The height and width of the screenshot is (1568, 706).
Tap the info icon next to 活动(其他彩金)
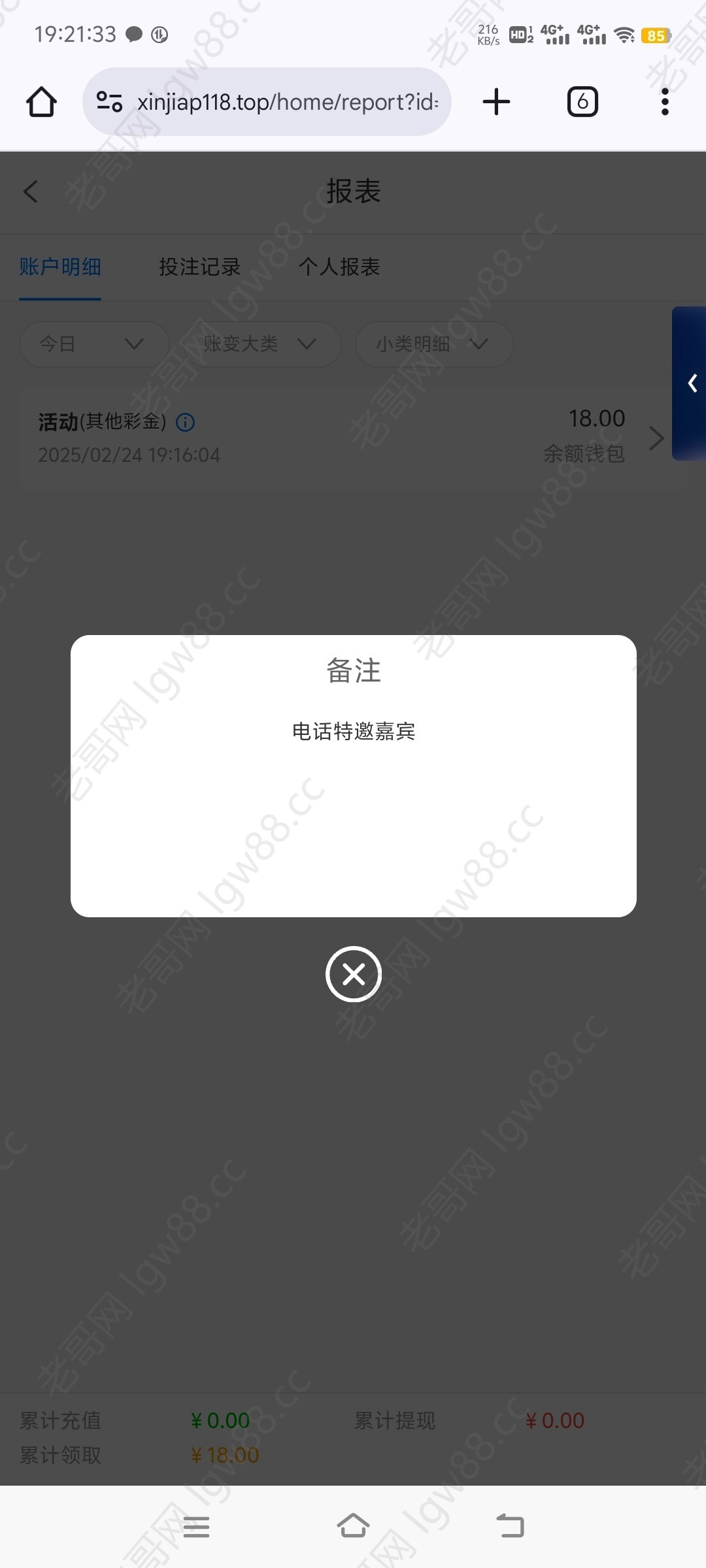[186, 423]
